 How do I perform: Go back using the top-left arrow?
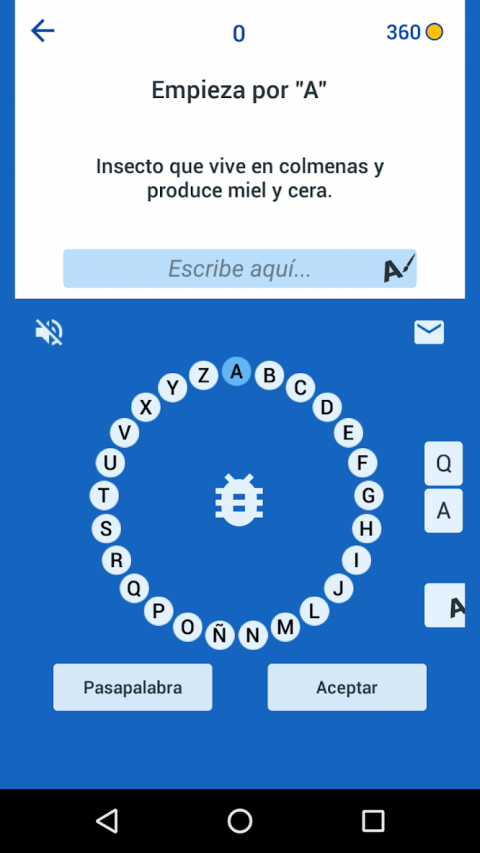click(x=42, y=31)
